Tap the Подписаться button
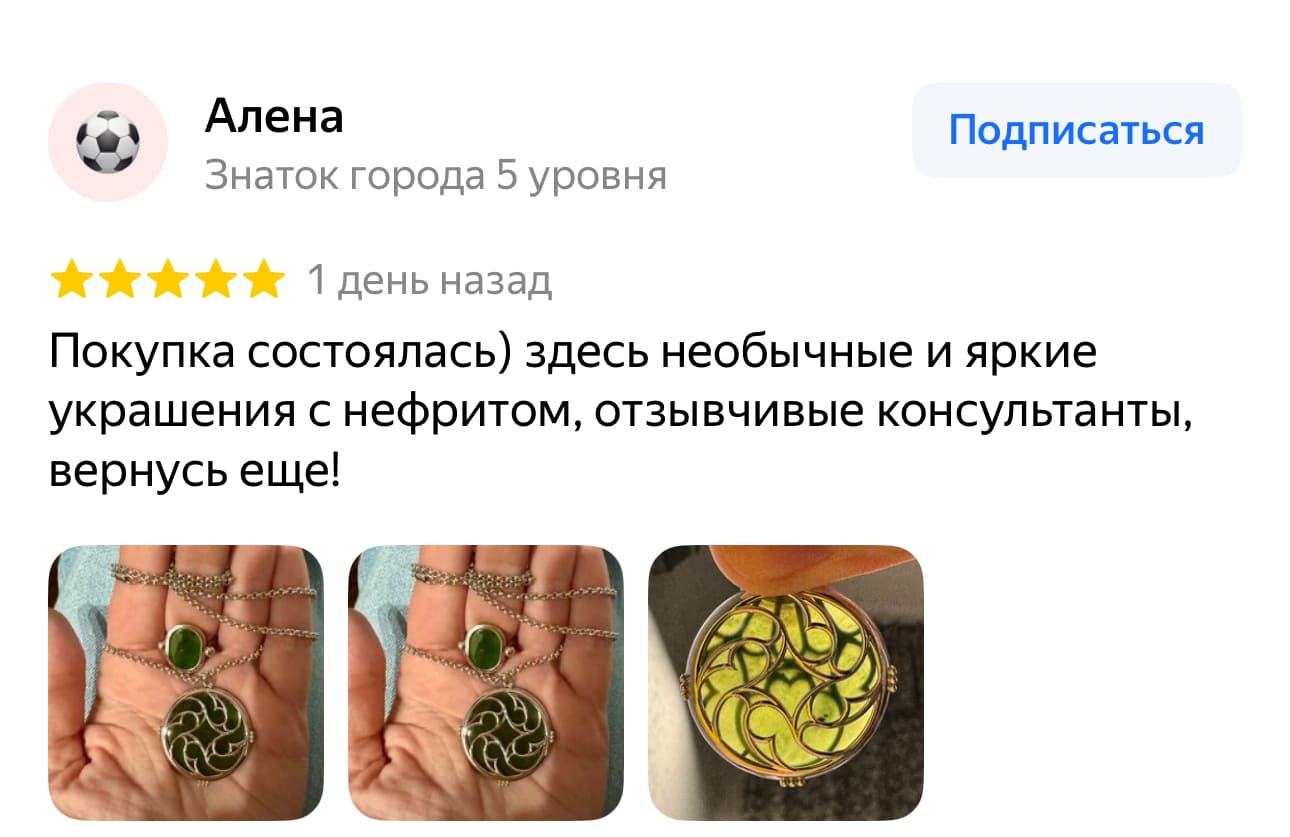 [x=1076, y=131]
